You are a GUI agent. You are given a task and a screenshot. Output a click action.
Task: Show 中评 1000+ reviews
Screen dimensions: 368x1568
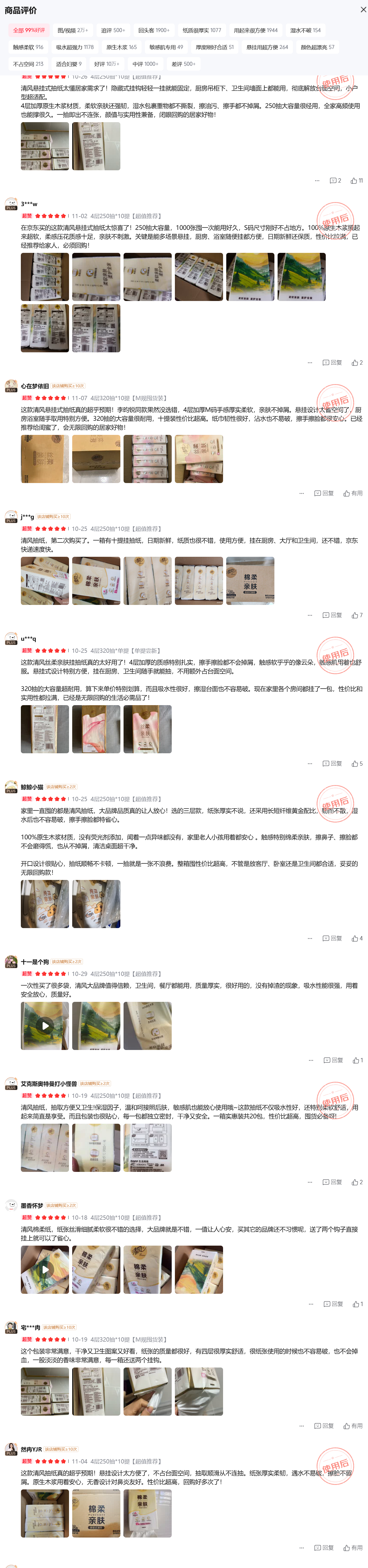145,64
